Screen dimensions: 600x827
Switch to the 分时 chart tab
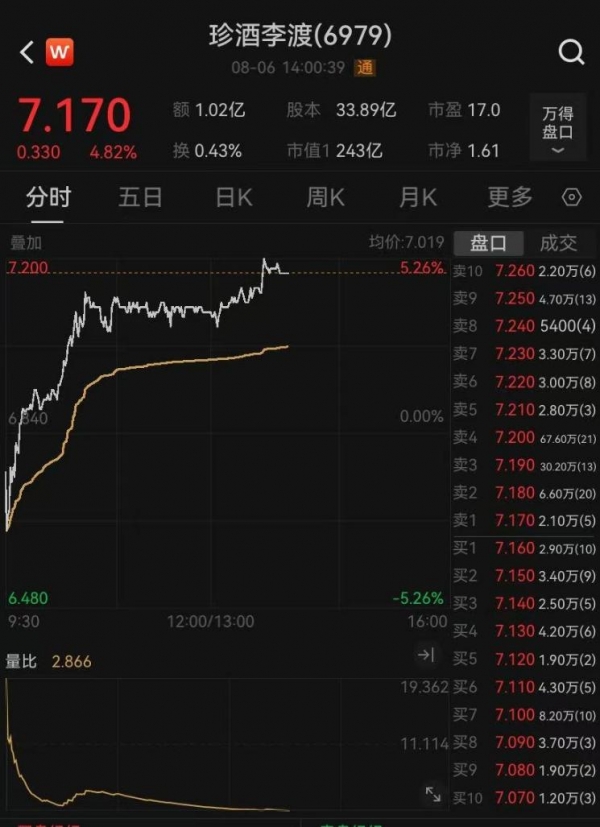click(x=48, y=197)
